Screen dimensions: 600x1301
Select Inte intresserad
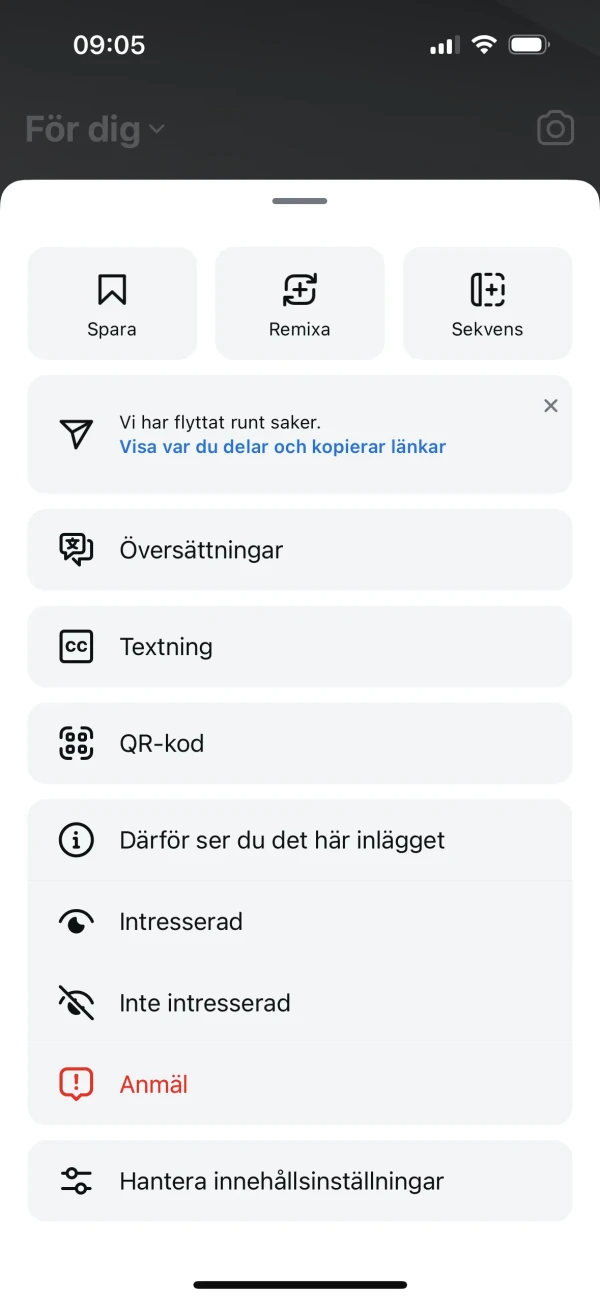300,1003
